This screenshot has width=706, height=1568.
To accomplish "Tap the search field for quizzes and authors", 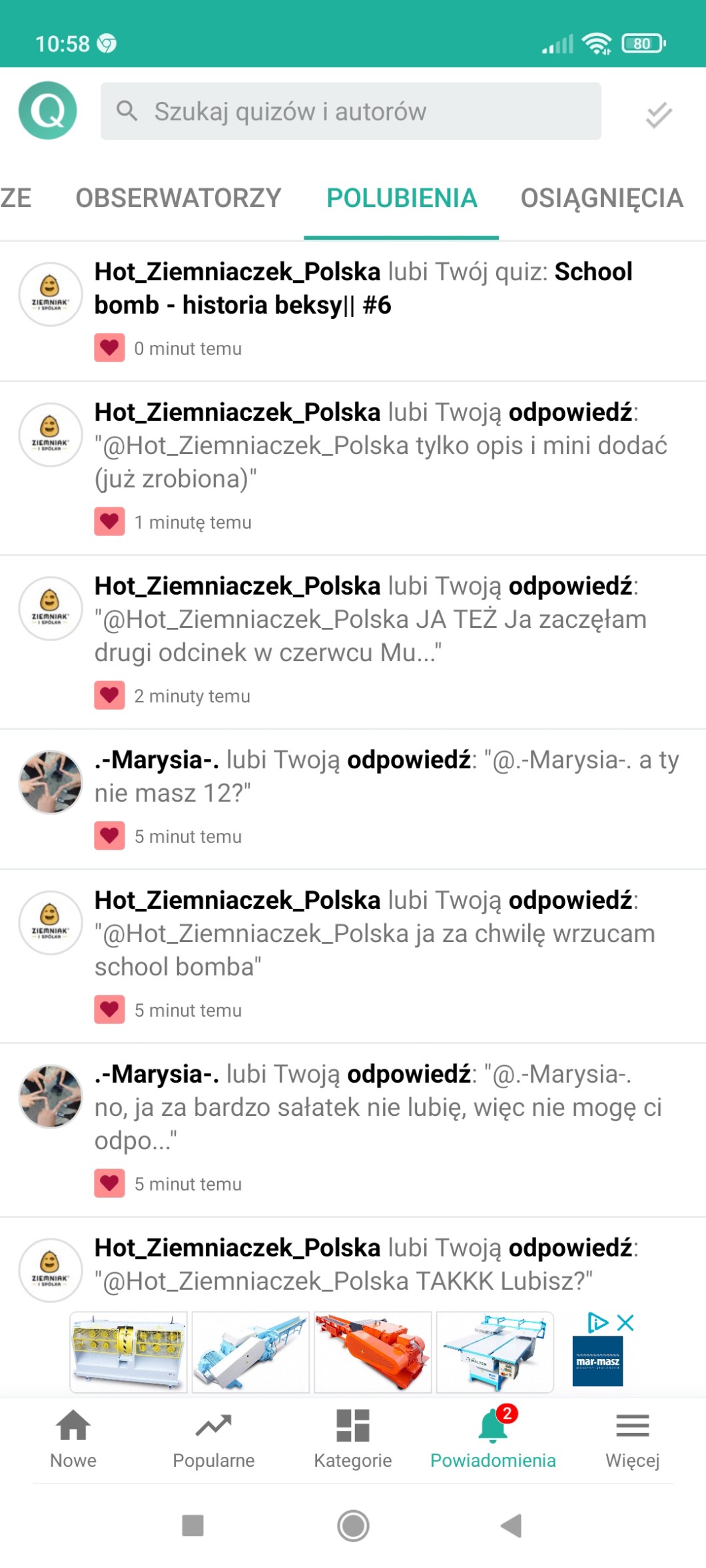I will [x=351, y=111].
